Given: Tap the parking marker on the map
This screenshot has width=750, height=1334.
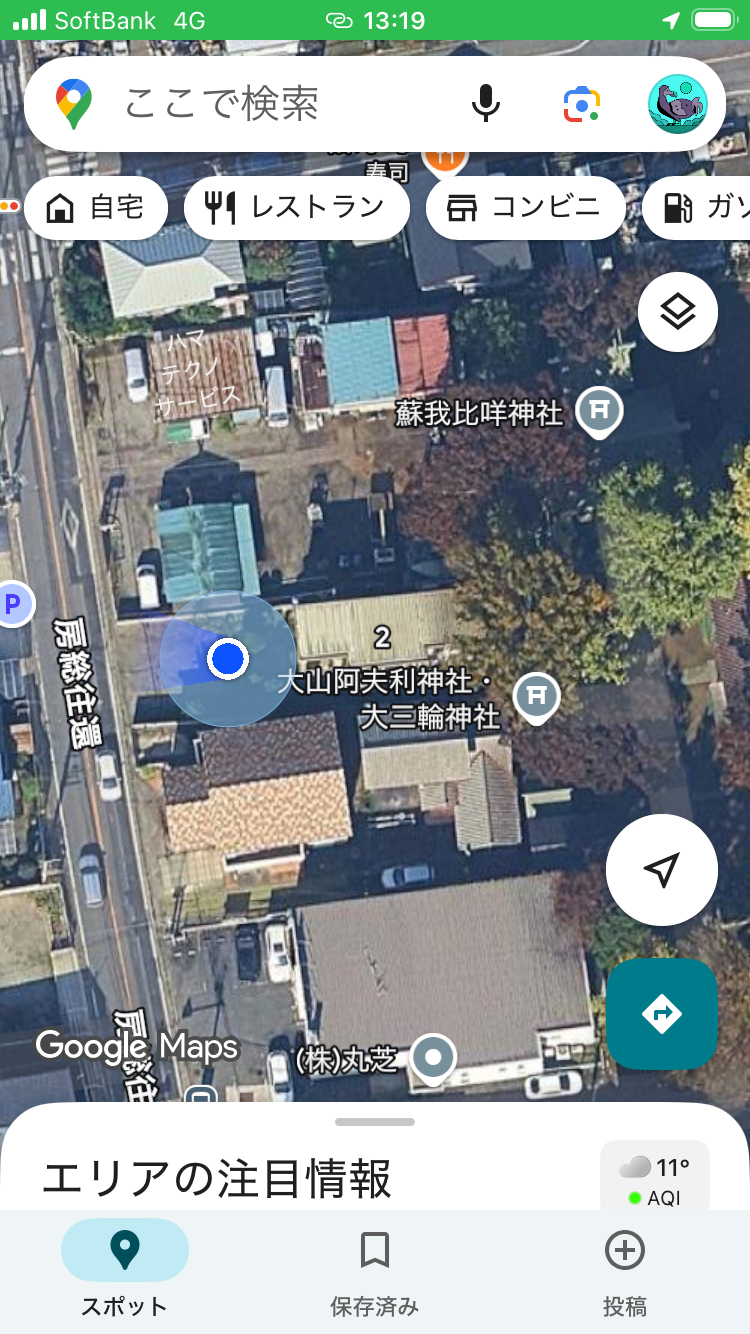Looking at the screenshot, I should (13, 604).
